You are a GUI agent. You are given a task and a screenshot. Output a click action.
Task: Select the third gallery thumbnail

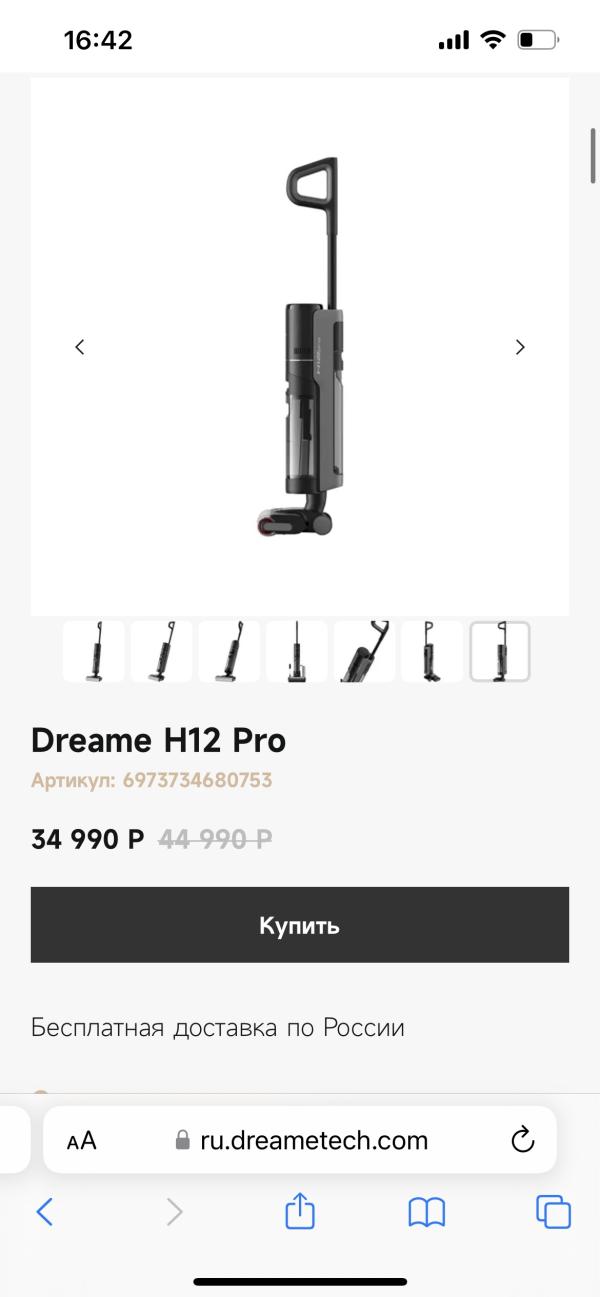(x=229, y=652)
